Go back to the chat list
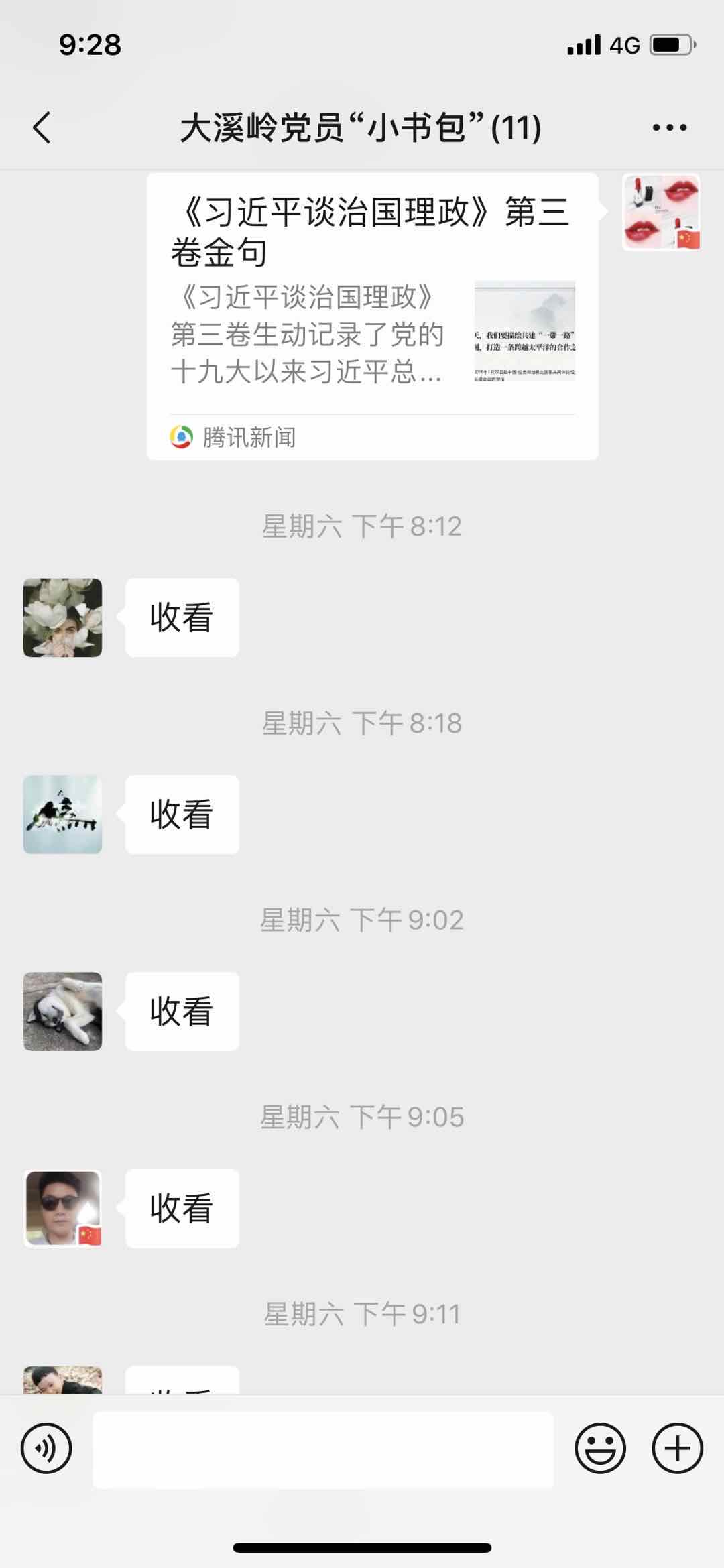Screen dimensions: 724x1568 click(x=42, y=127)
